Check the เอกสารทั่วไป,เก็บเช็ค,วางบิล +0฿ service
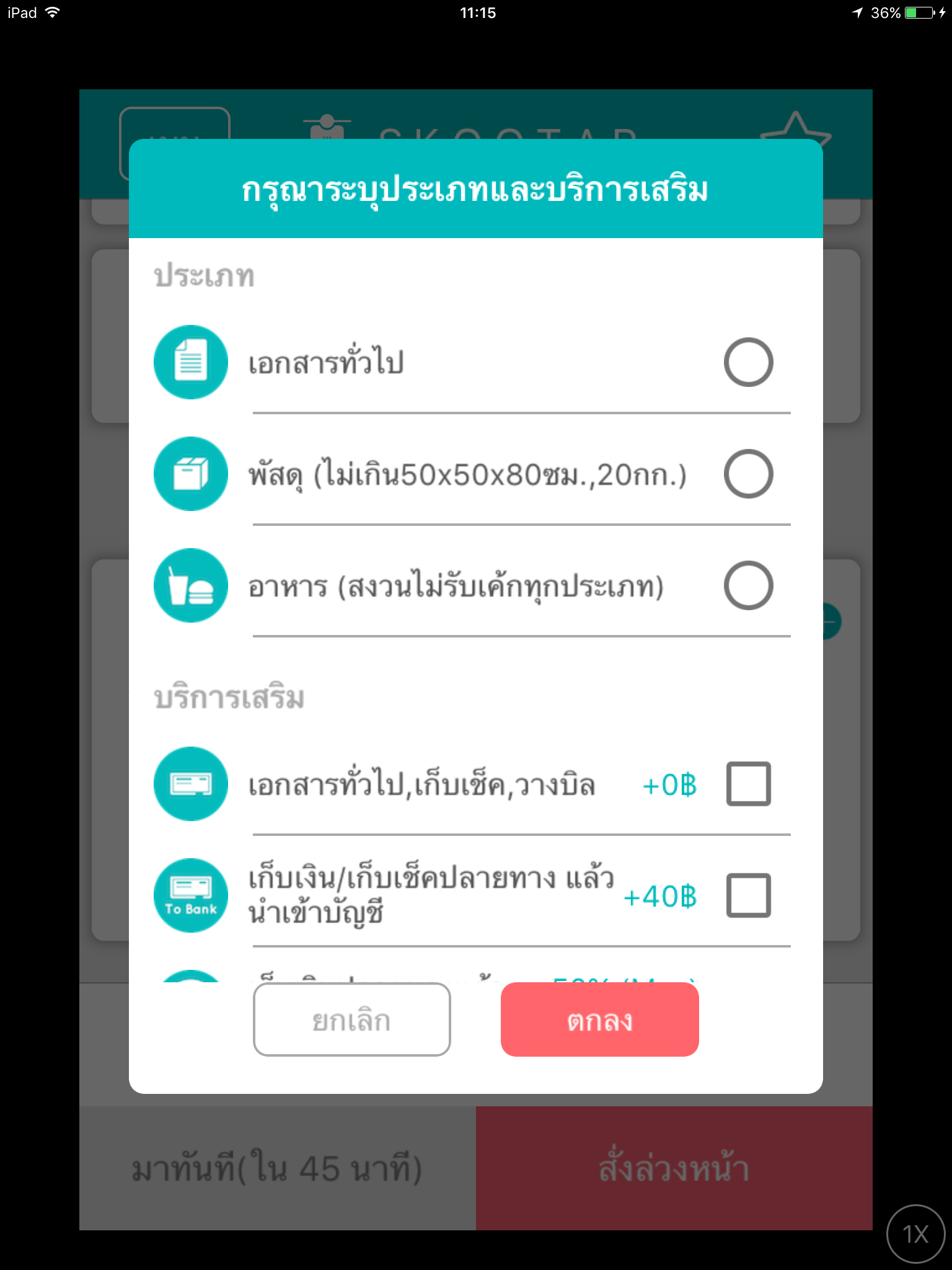The image size is (952, 1270). [x=748, y=784]
